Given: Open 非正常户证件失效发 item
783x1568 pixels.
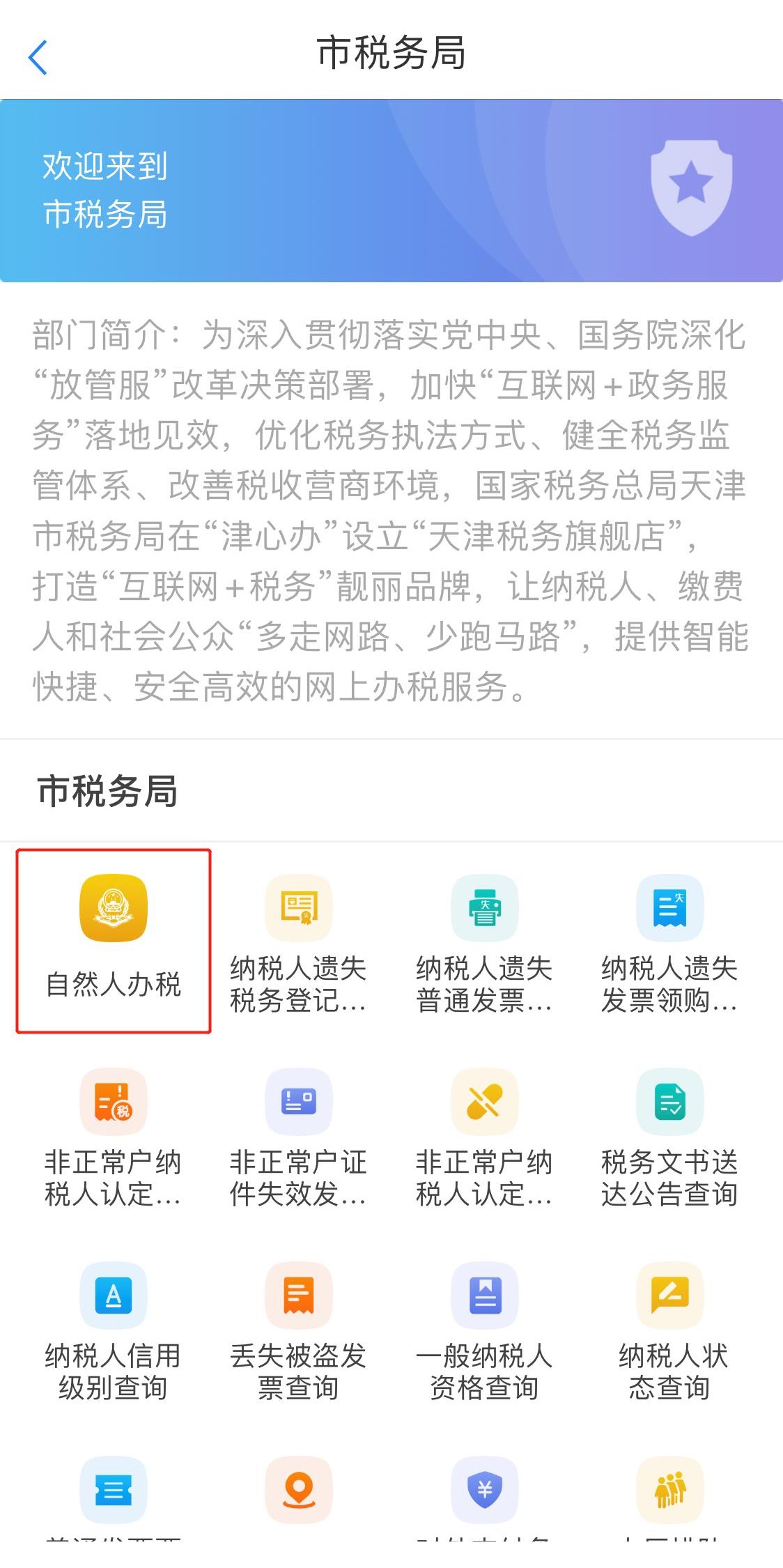Looking at the screenshot, I should pos(299,1138).
